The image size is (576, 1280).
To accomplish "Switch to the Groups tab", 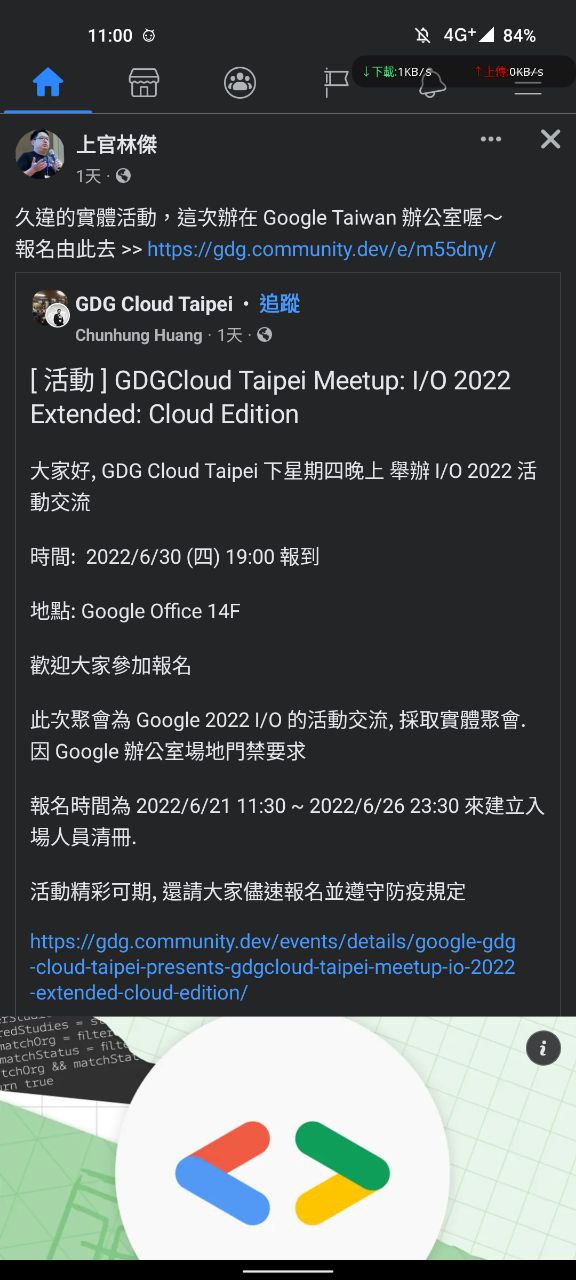I will [240, 83].
